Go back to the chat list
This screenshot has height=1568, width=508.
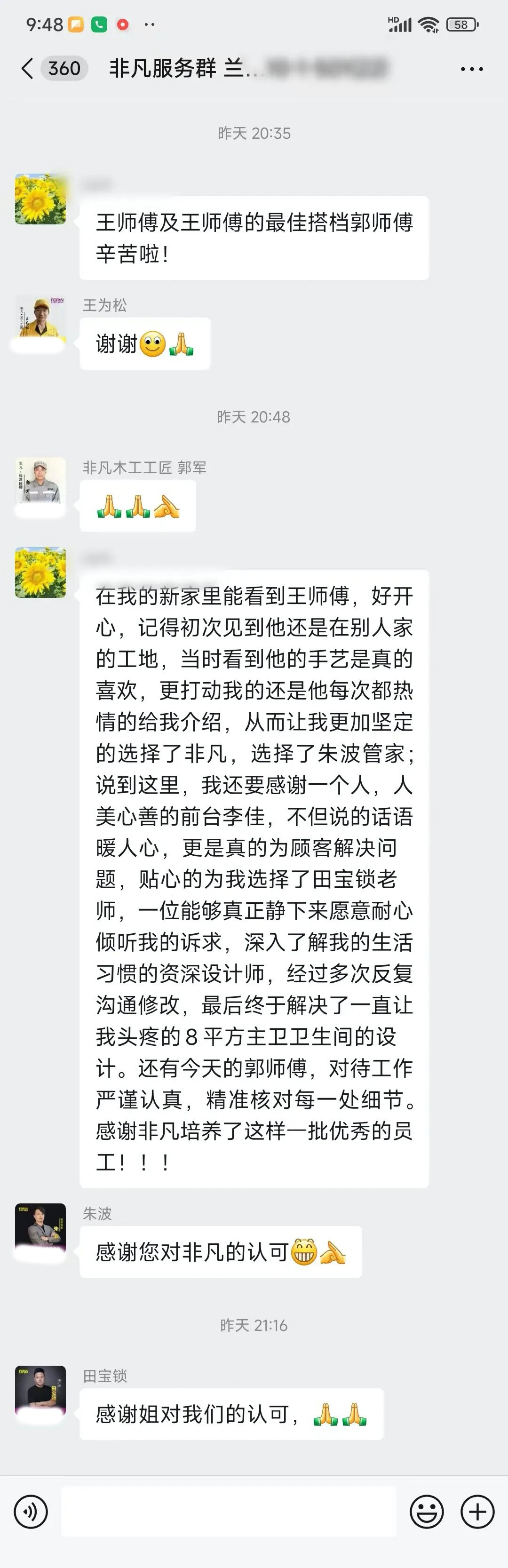click(x=27, y=68)
